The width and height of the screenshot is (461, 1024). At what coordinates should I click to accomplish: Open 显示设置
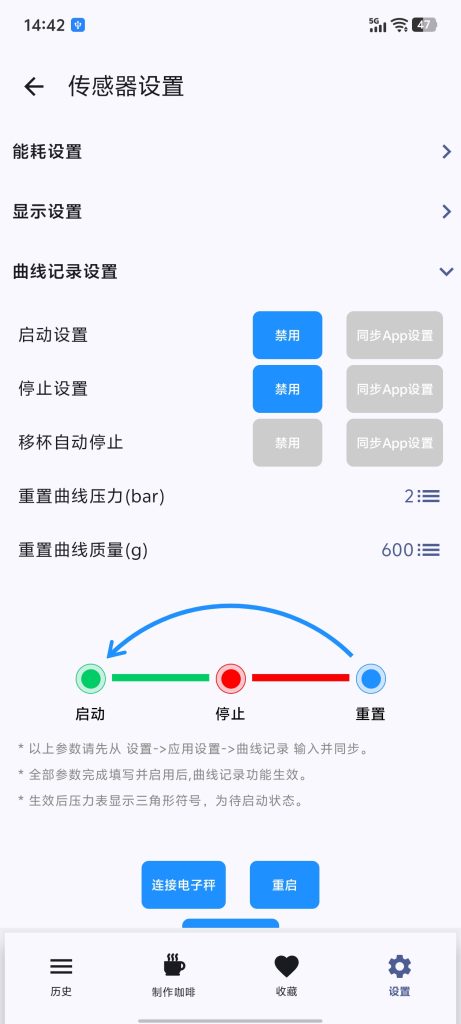pos(230,212)
